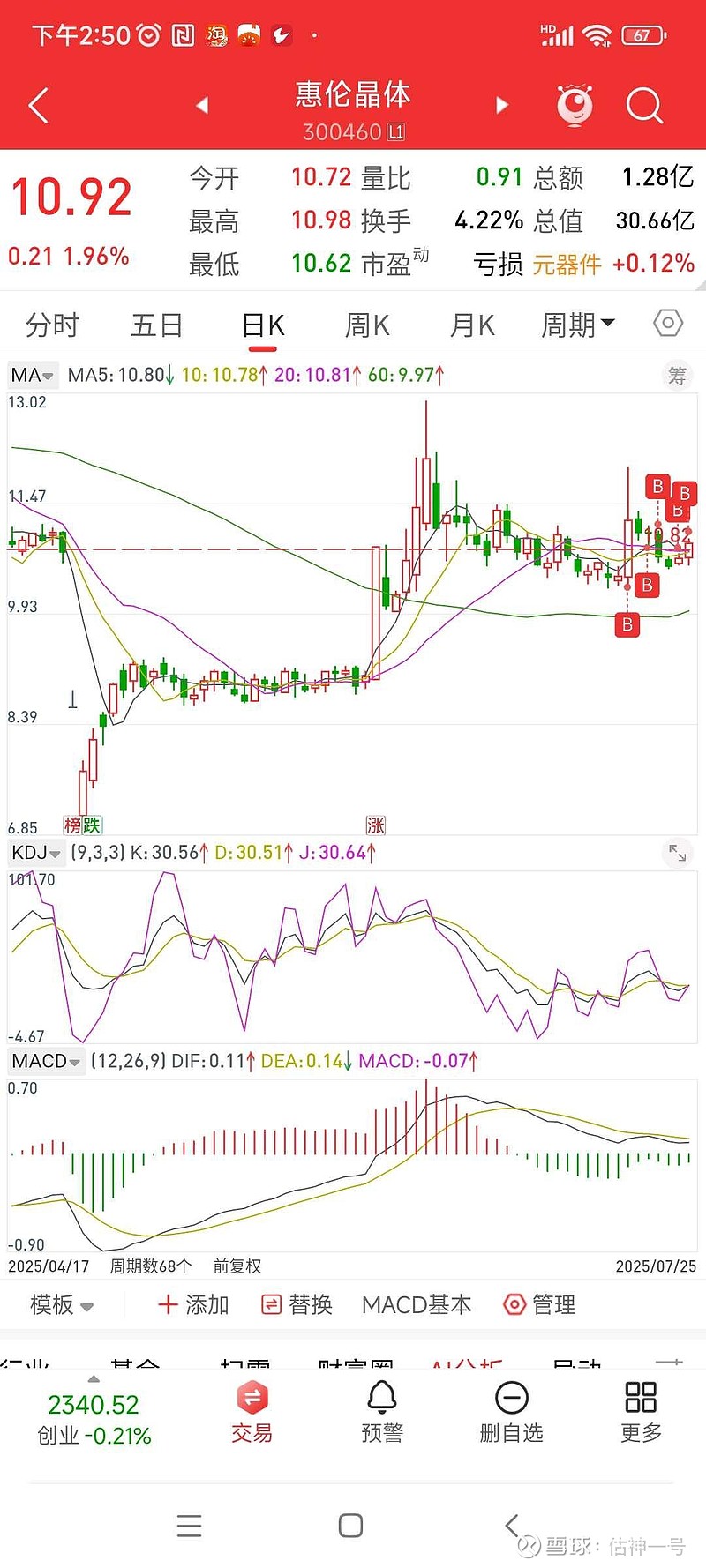
Task: Expand KDJ chart to fullscreen
Action: tap(677, 853)
